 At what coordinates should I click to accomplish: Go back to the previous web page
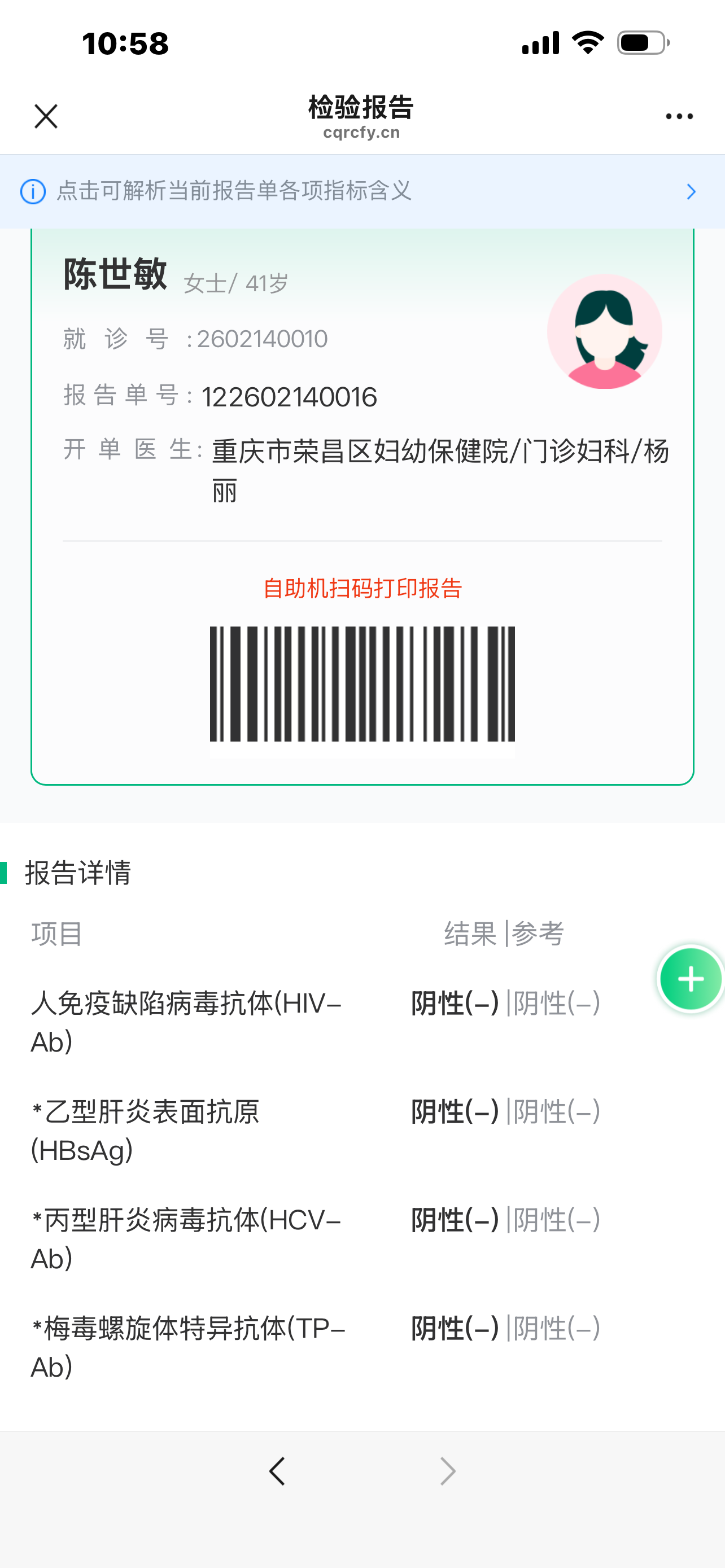(277, 1471)
